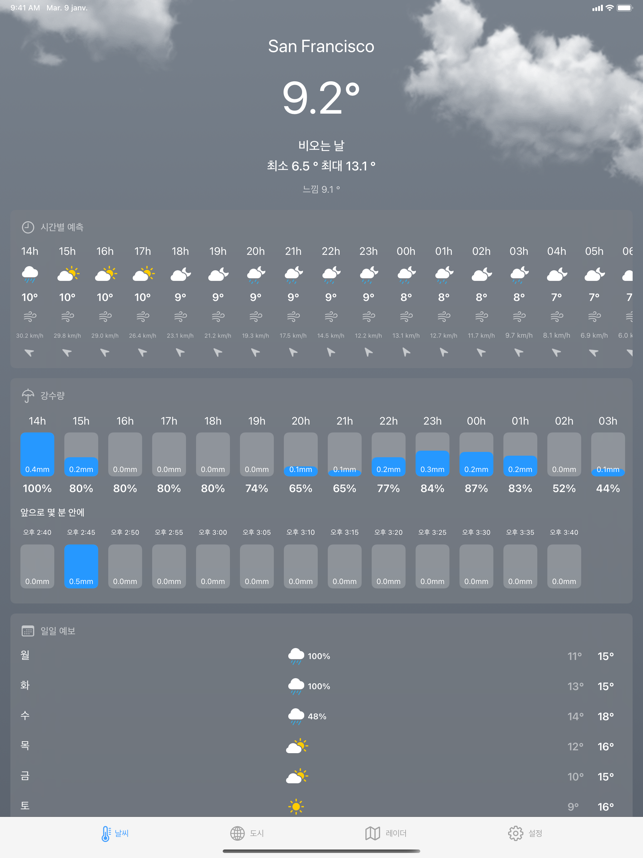Select the 금 daily forecast row
This screenshot has height=858, width=643.
[320, 776]
